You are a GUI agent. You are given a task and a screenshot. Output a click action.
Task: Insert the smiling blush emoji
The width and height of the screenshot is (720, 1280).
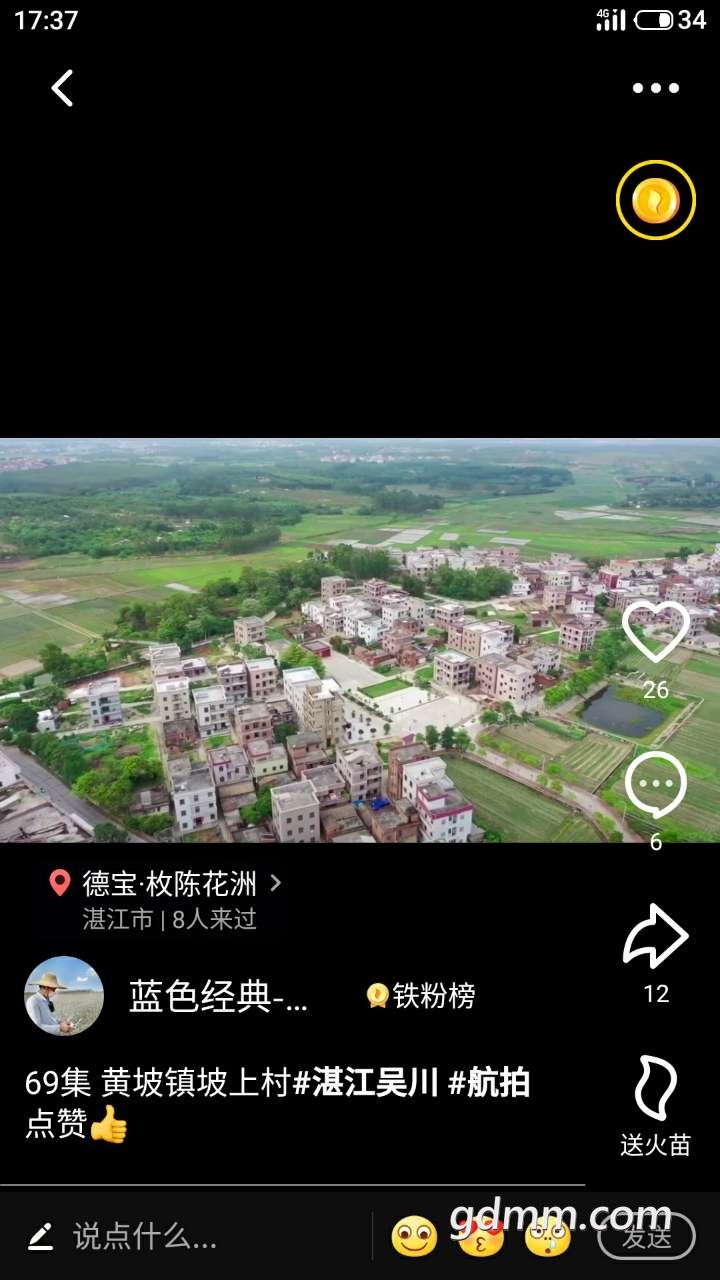pyautogui.click(x=414, y=1237)
